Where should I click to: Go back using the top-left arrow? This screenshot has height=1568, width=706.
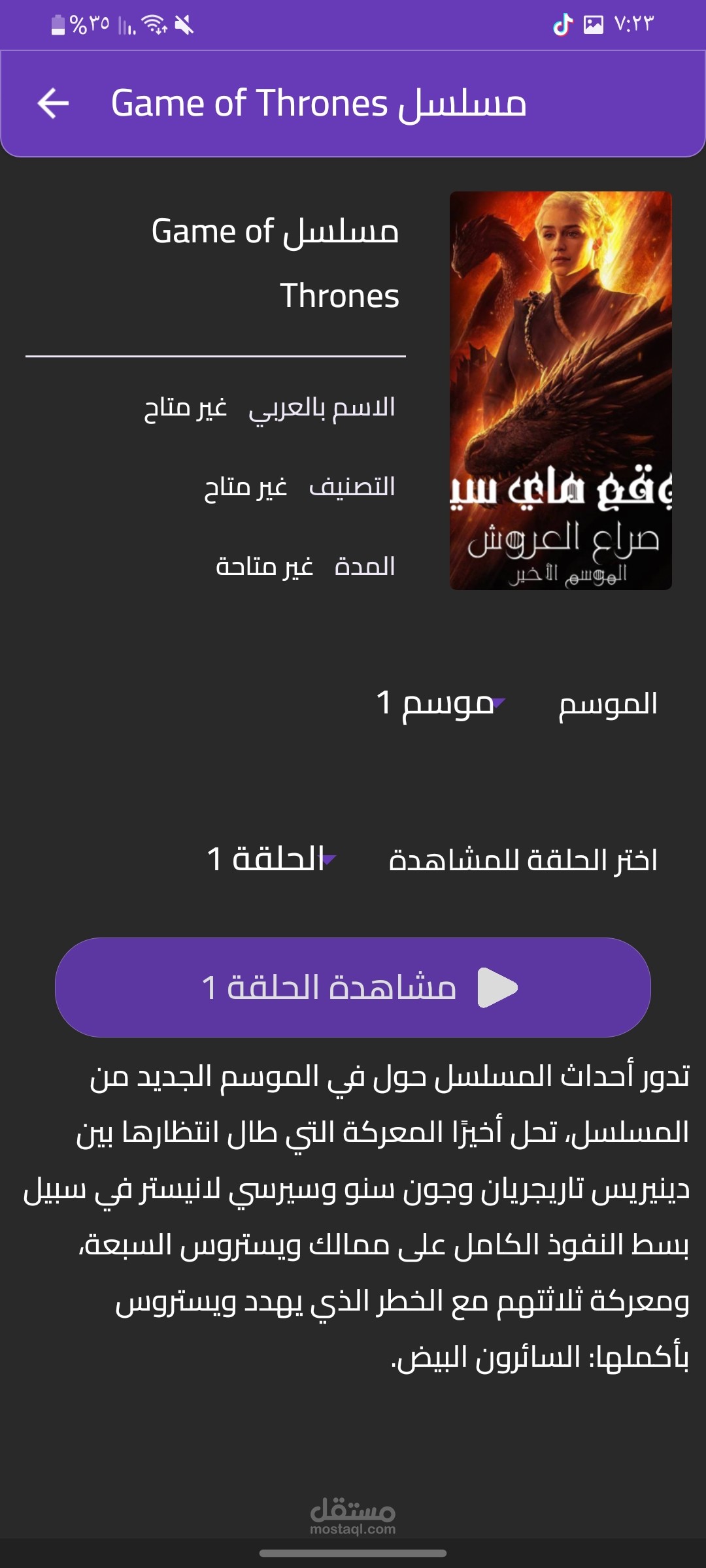(x=53, y=103)
